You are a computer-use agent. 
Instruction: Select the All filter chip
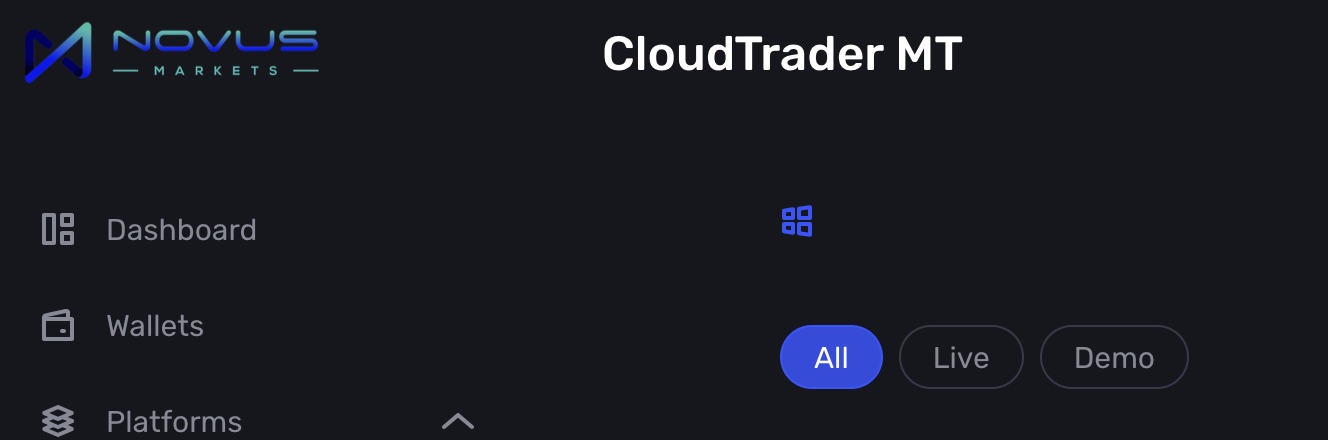click(831, 357)
